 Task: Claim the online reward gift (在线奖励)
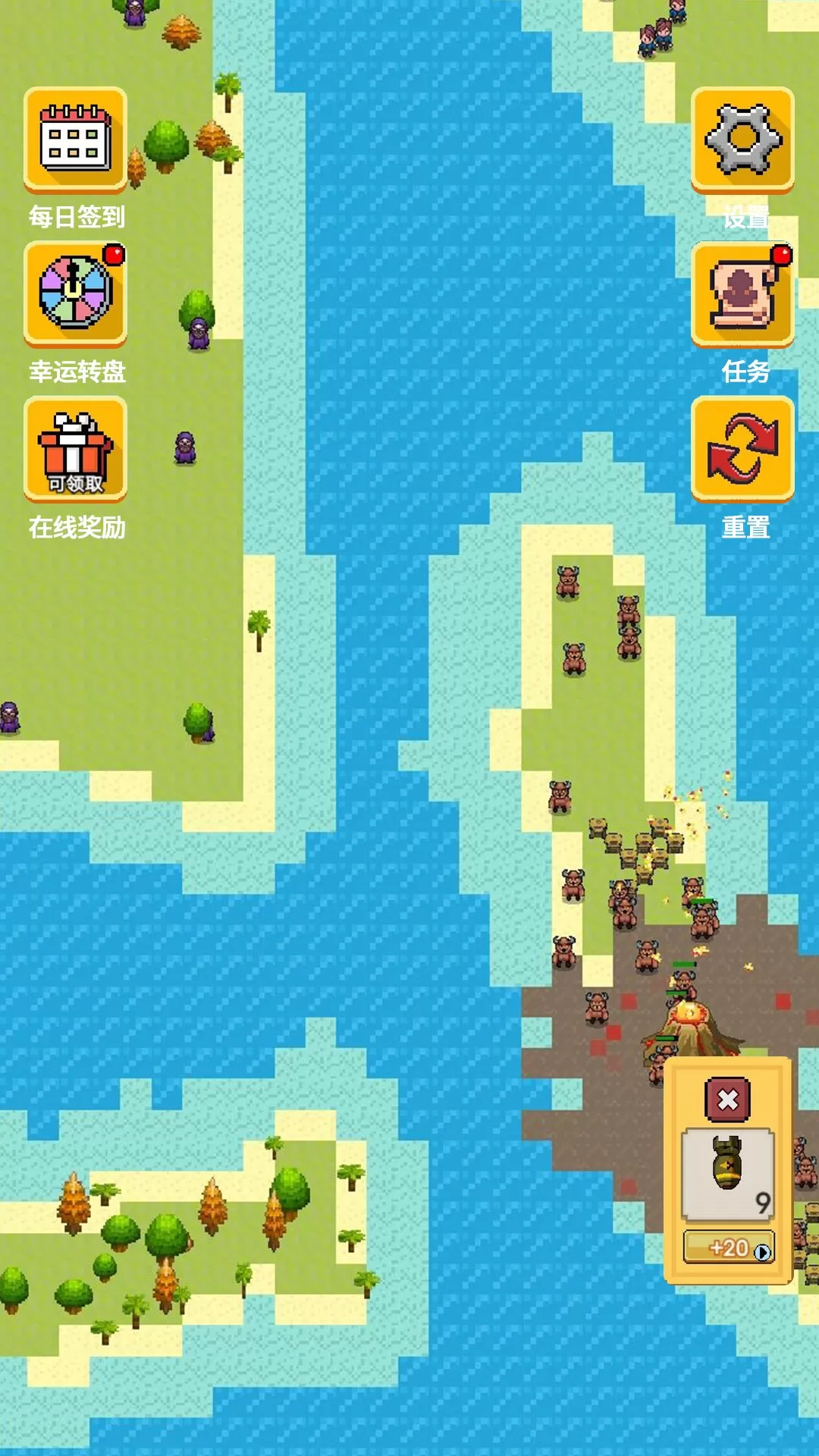point(75,449)
